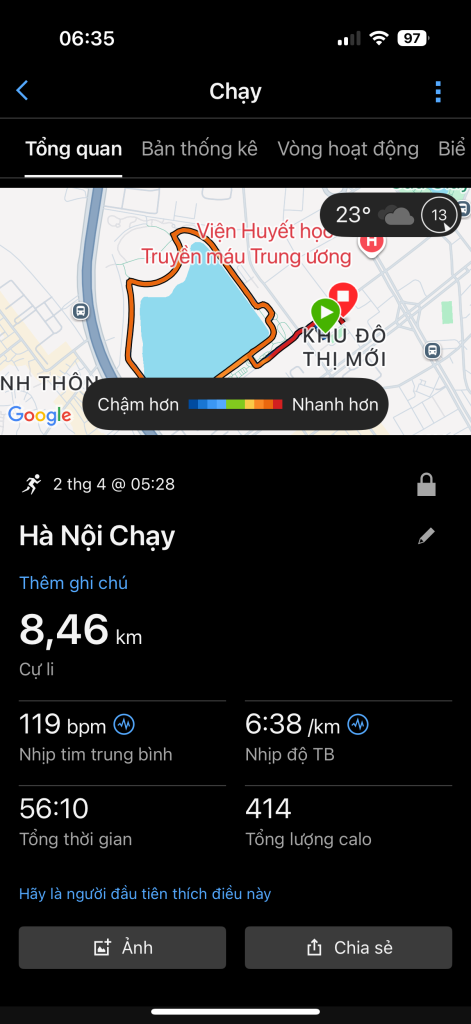Open the running route map
The width and height of the screenshot is (471, 1024).
coord(235,311)
